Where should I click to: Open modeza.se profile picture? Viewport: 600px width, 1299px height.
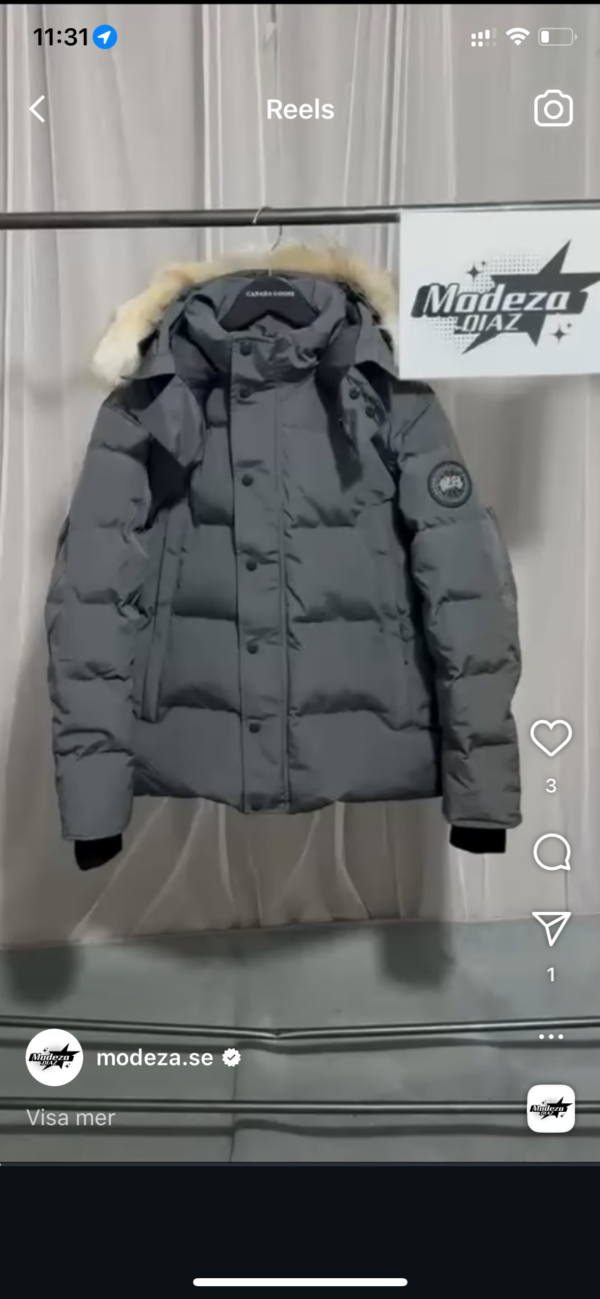[54, 1058]
